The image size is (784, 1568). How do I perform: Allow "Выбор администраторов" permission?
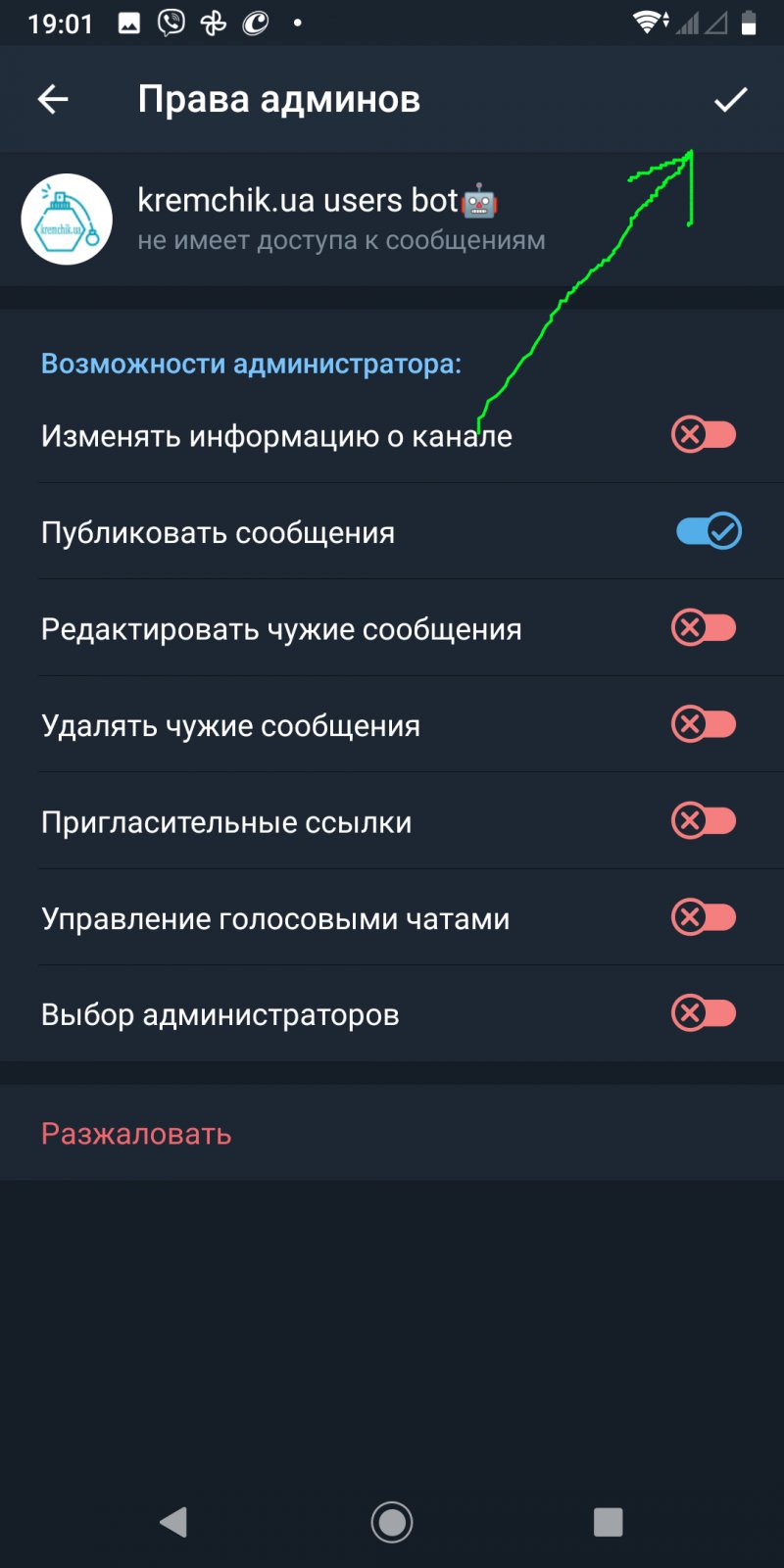coord(704,1013)
